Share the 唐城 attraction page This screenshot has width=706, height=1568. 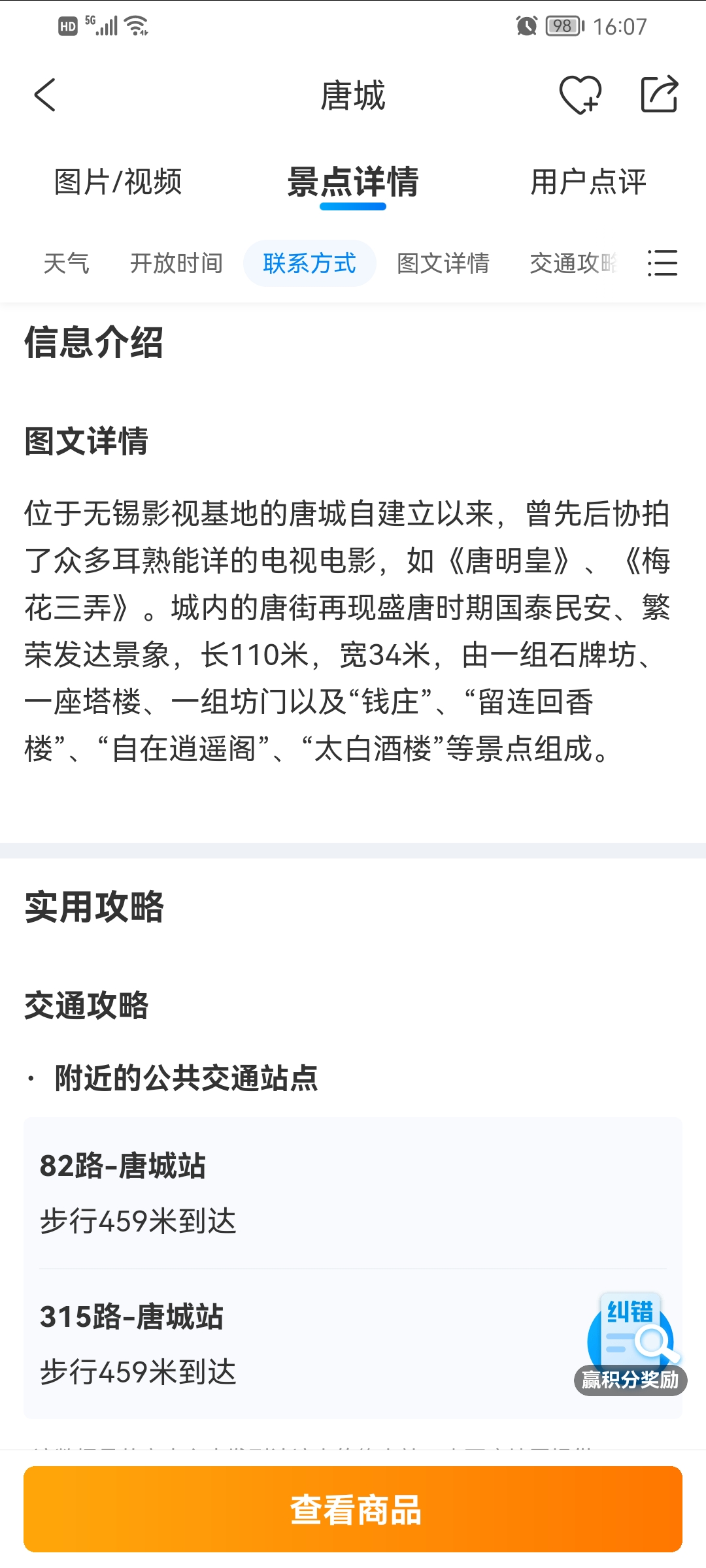pos(659,95)
